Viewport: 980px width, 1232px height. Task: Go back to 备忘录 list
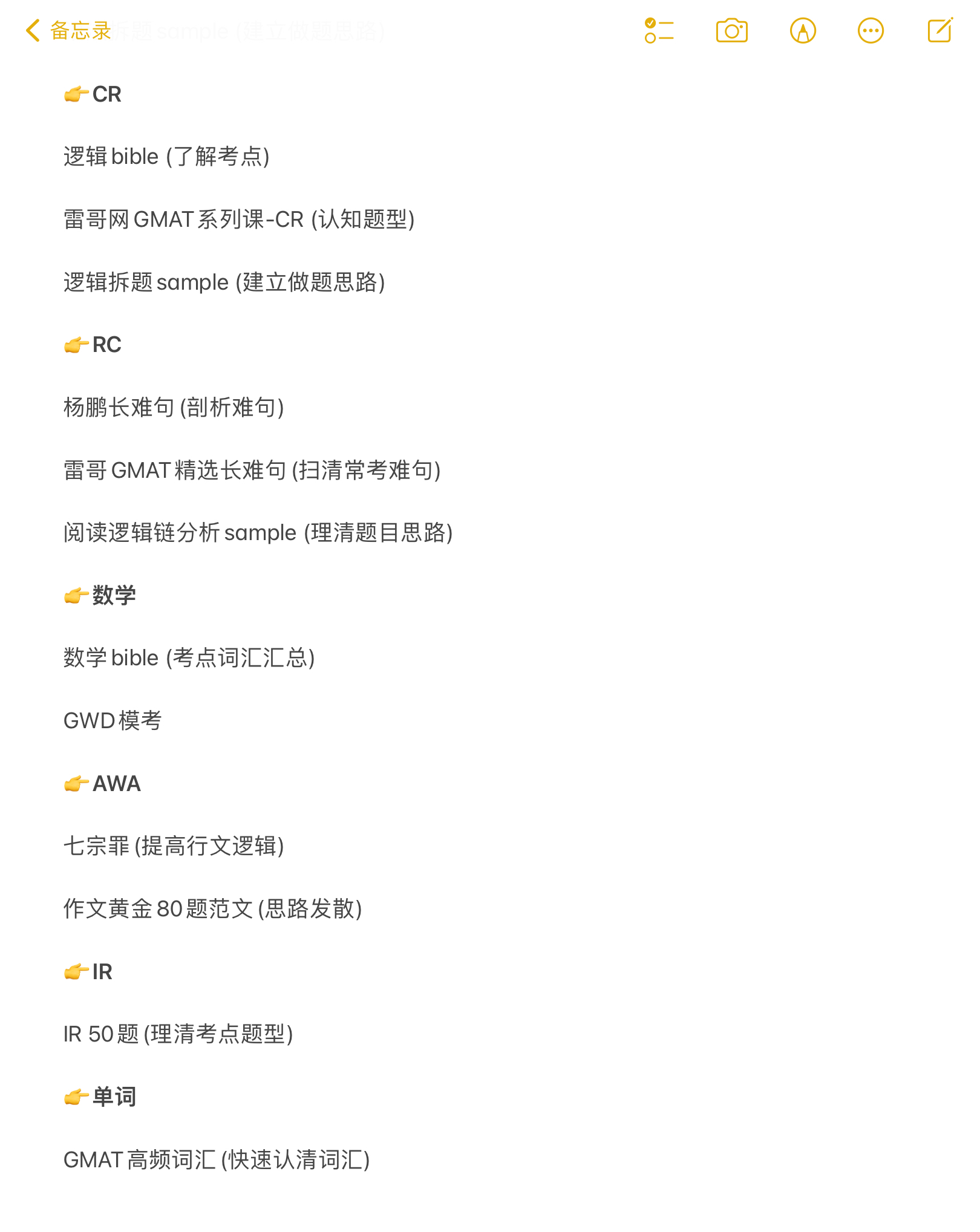point(68,31)
